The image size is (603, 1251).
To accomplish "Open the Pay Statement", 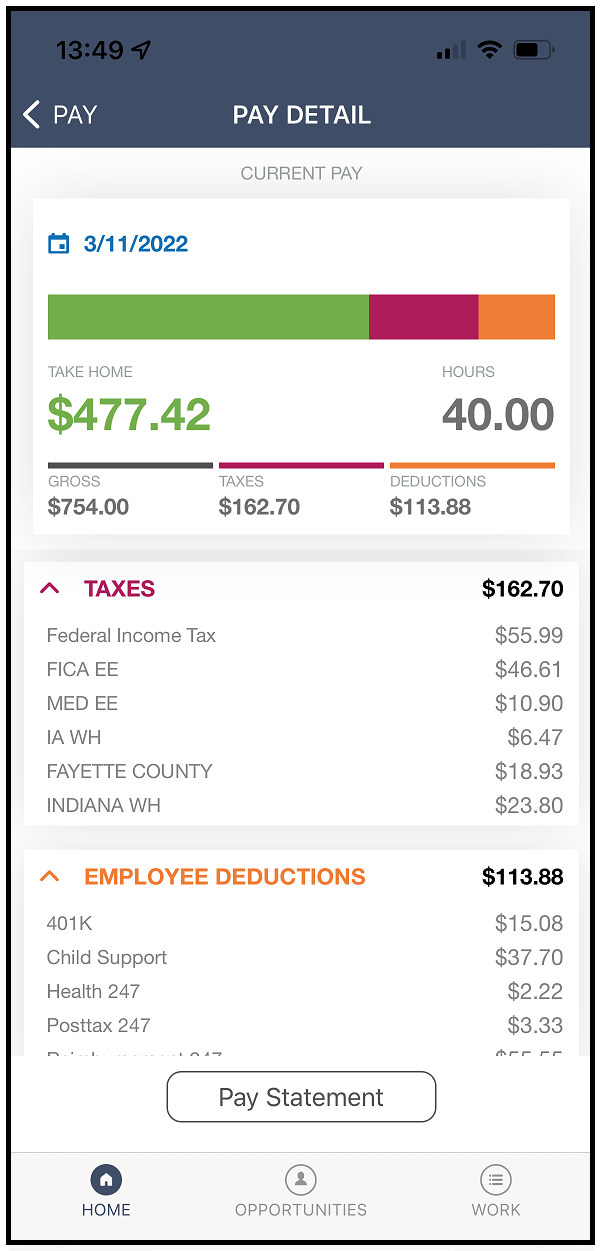I will click(x=301, y=1097).
